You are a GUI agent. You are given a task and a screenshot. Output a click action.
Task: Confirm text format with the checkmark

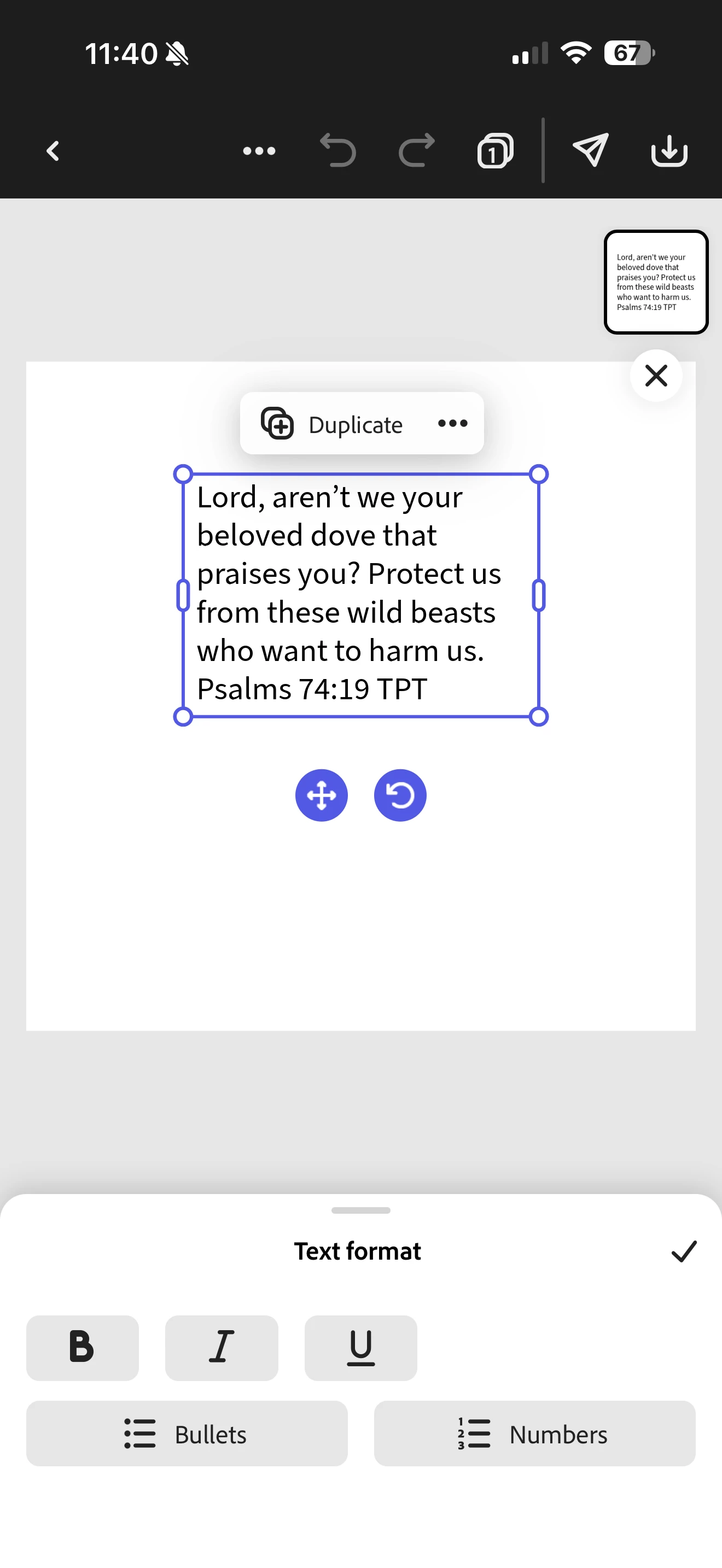click(x=684, y=1251)
